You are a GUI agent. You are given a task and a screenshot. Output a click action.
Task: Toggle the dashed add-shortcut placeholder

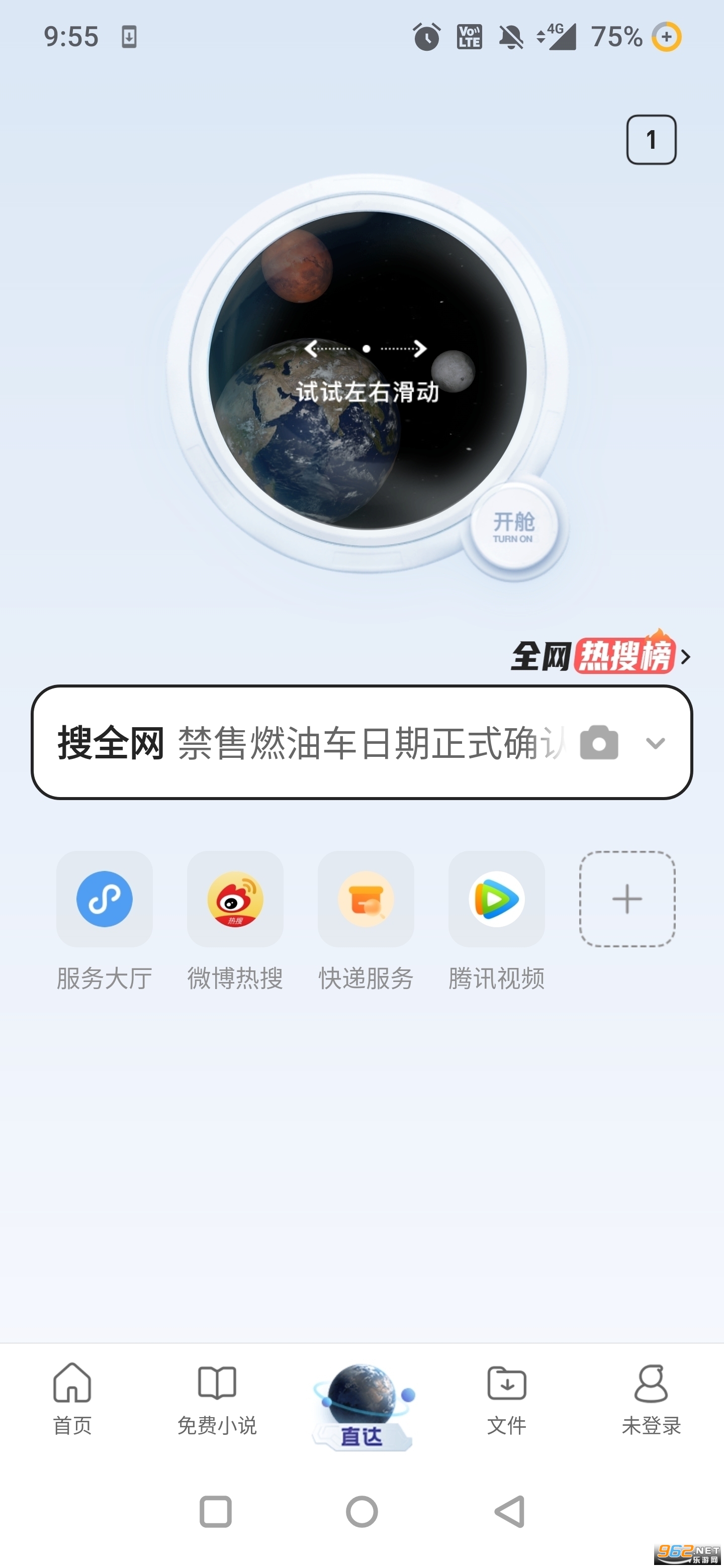click(627, 900)
